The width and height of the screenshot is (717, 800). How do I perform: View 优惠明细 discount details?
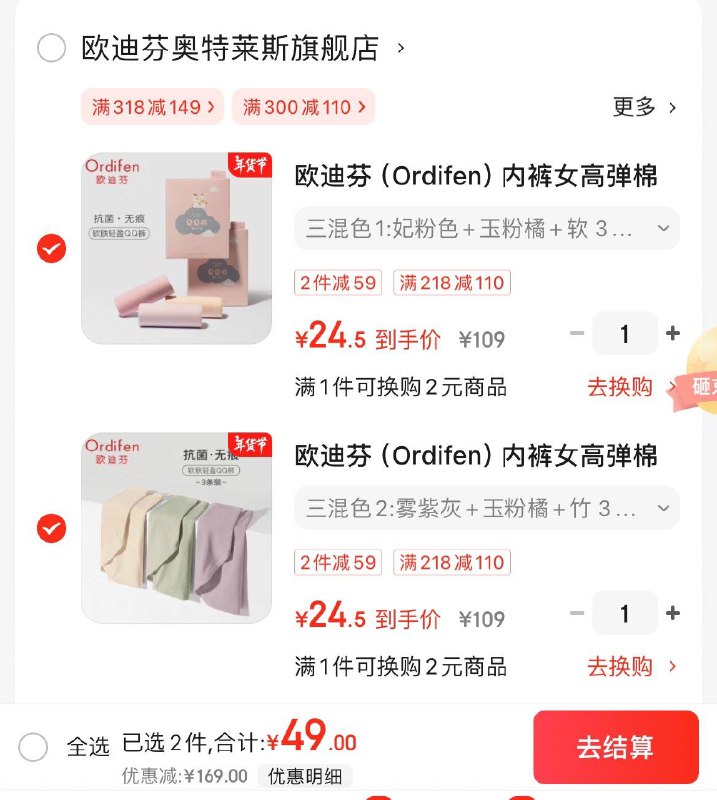(x=305, y=776)
